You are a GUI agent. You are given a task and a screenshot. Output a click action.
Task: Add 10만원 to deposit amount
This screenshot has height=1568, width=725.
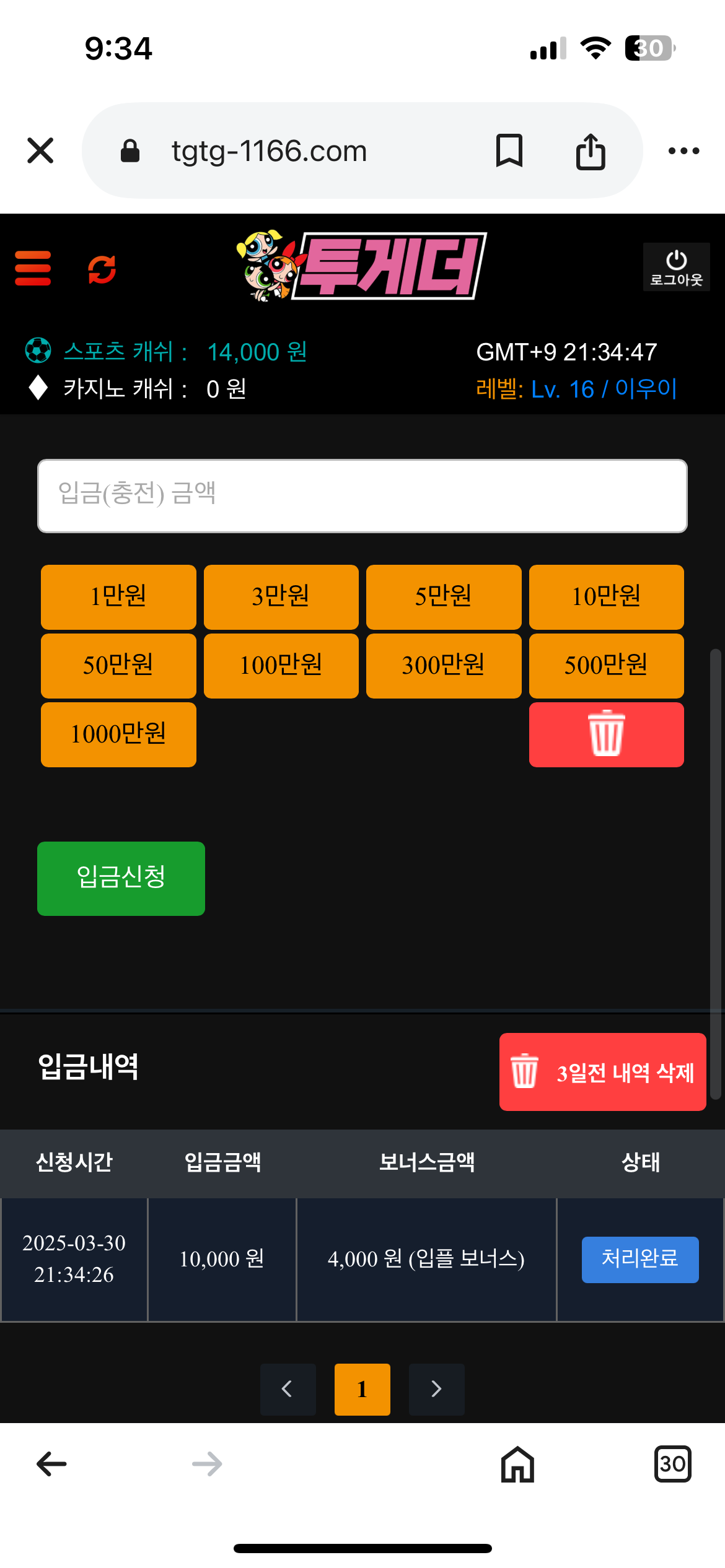coord(606,597)
